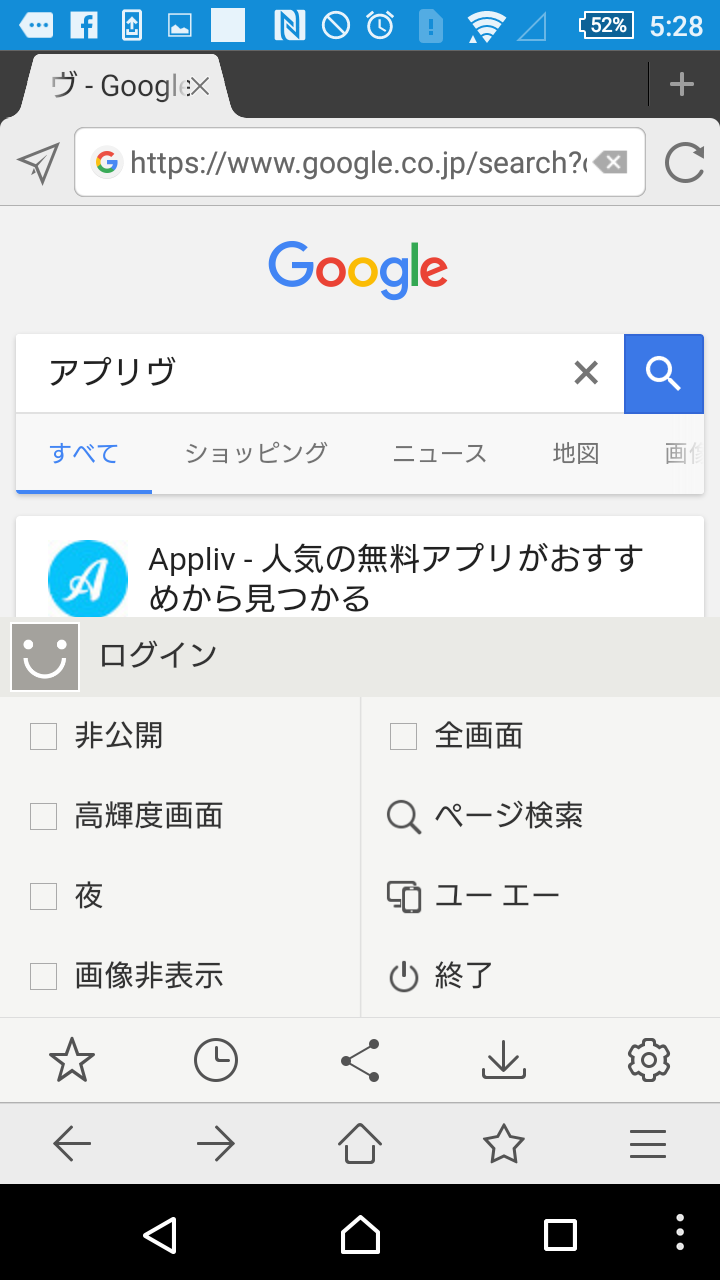Screen dimensions: 720x1280
Task: Go to browser home page
Action: coord(360,1144)
